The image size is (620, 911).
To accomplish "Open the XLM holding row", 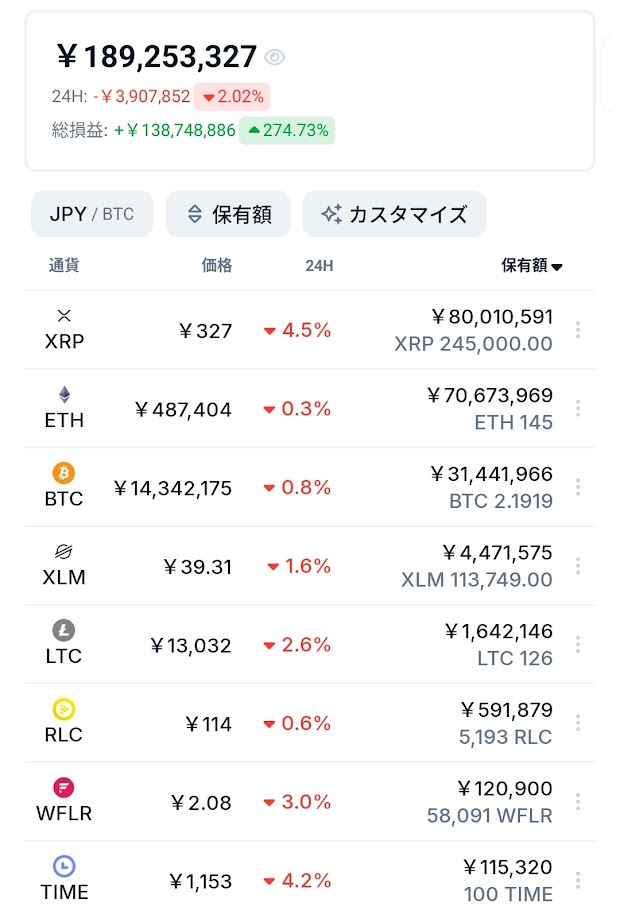I will click(300, 566).
